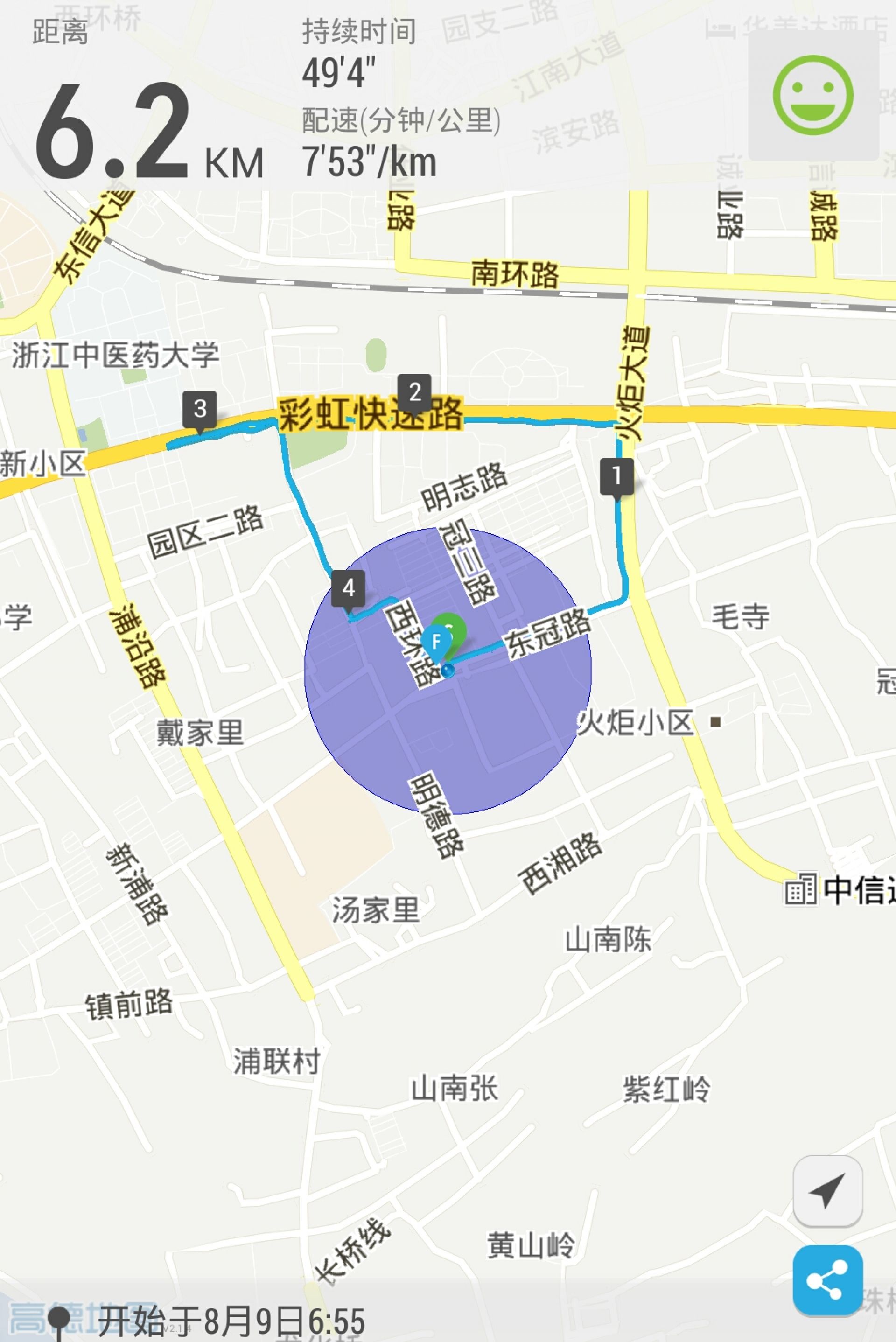This screenshot has height=1342, width=896.
Task: Tap kilometer marker 2 on route
Action: (x=414, y=392)
